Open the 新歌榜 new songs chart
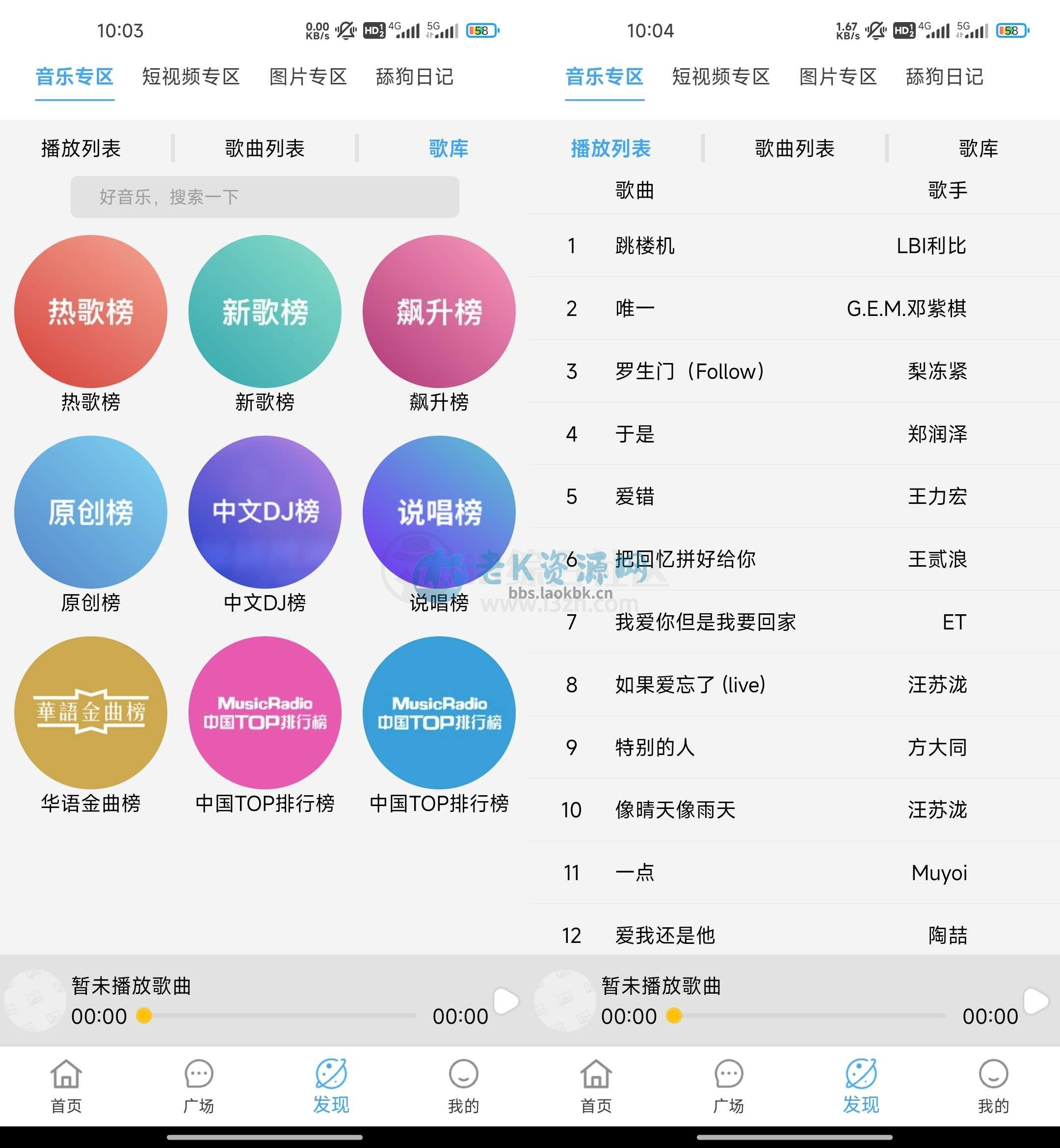The width and height of the screenshot is (1060, 1148). tap(265, 311)
